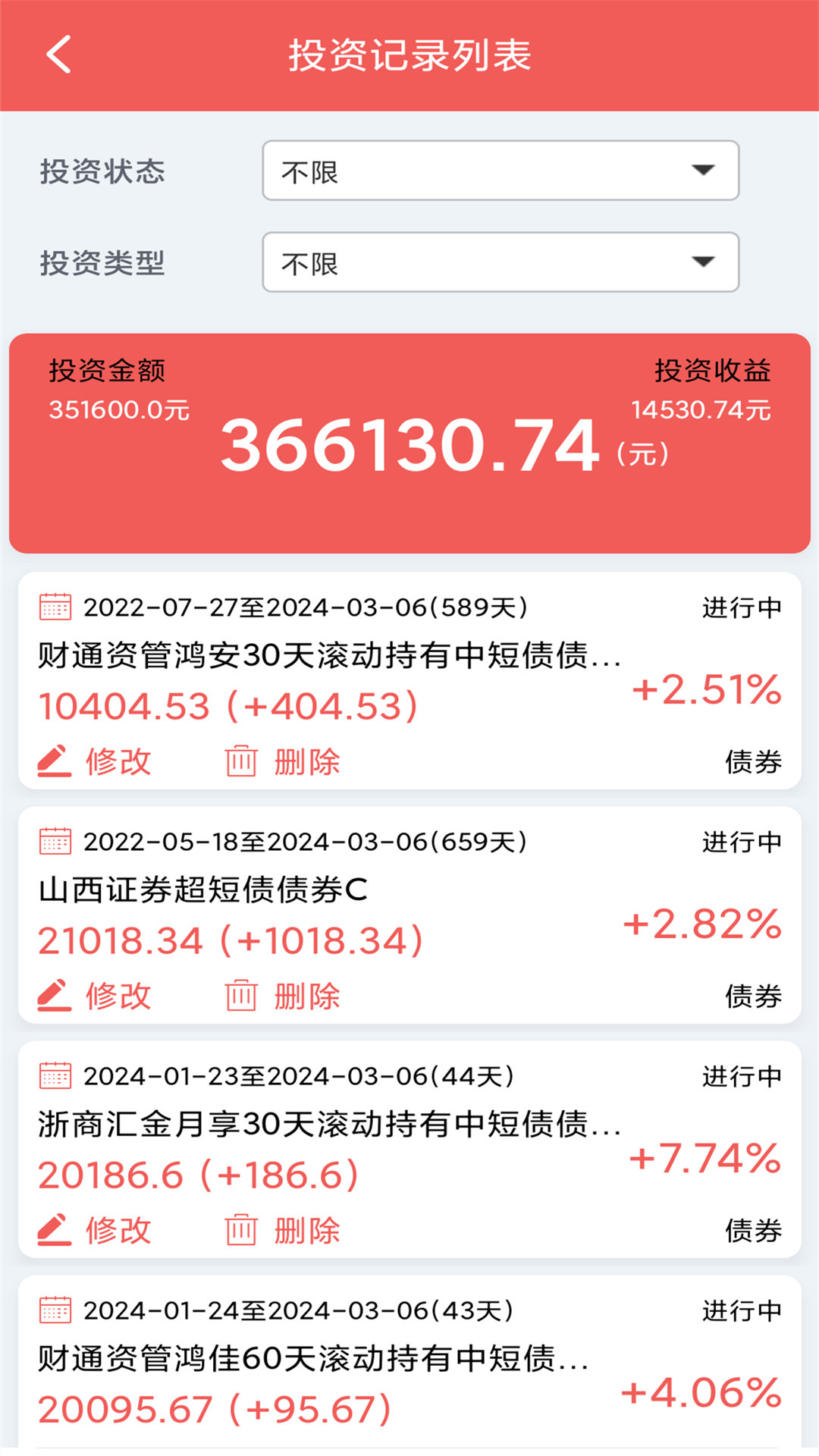
Task: Edit the 山西证券超短债债券C record
Action: click(x=95, y=996)
